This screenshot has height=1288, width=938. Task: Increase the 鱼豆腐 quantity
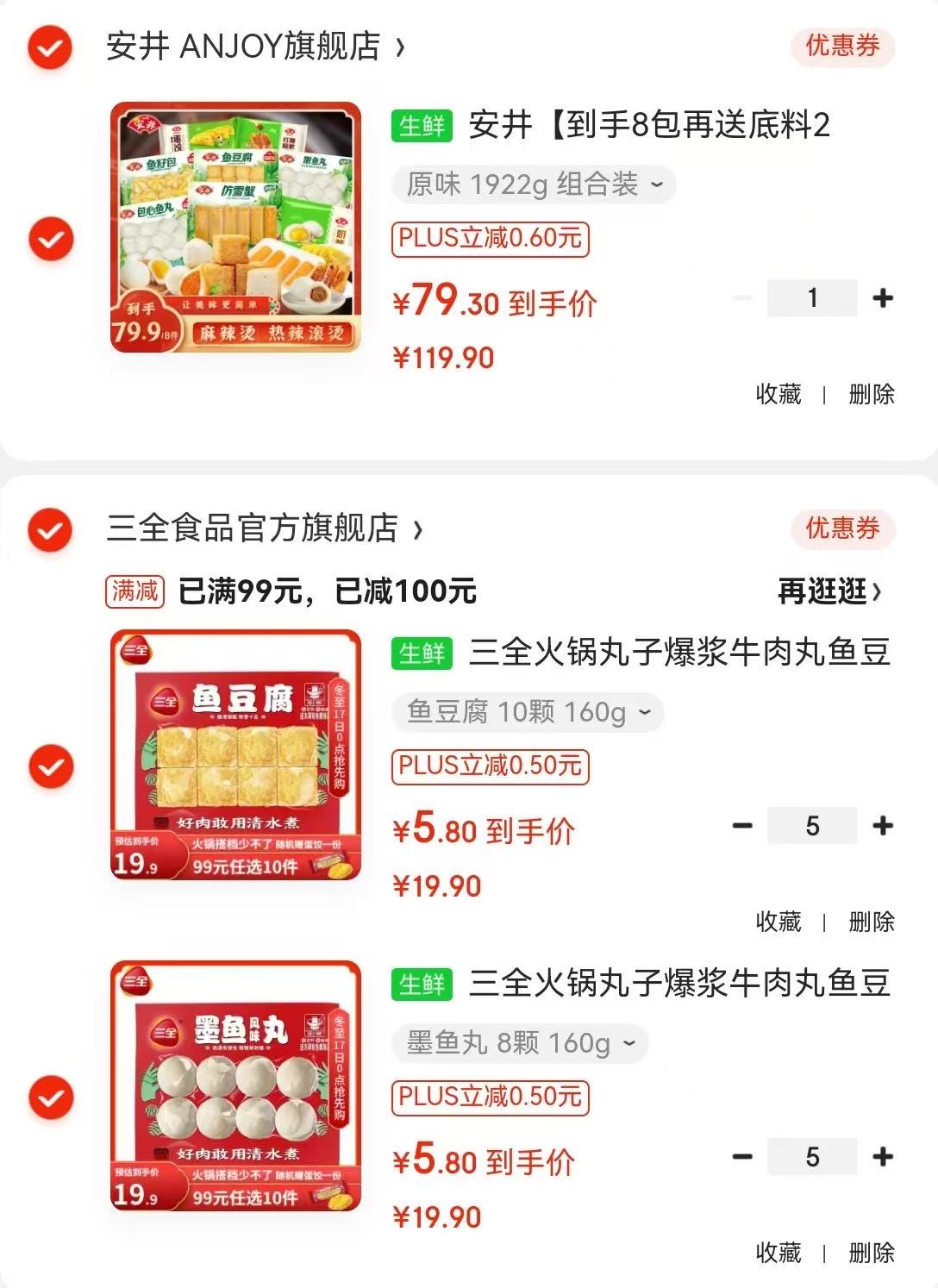pyautogui.click(x=882, y=826)
